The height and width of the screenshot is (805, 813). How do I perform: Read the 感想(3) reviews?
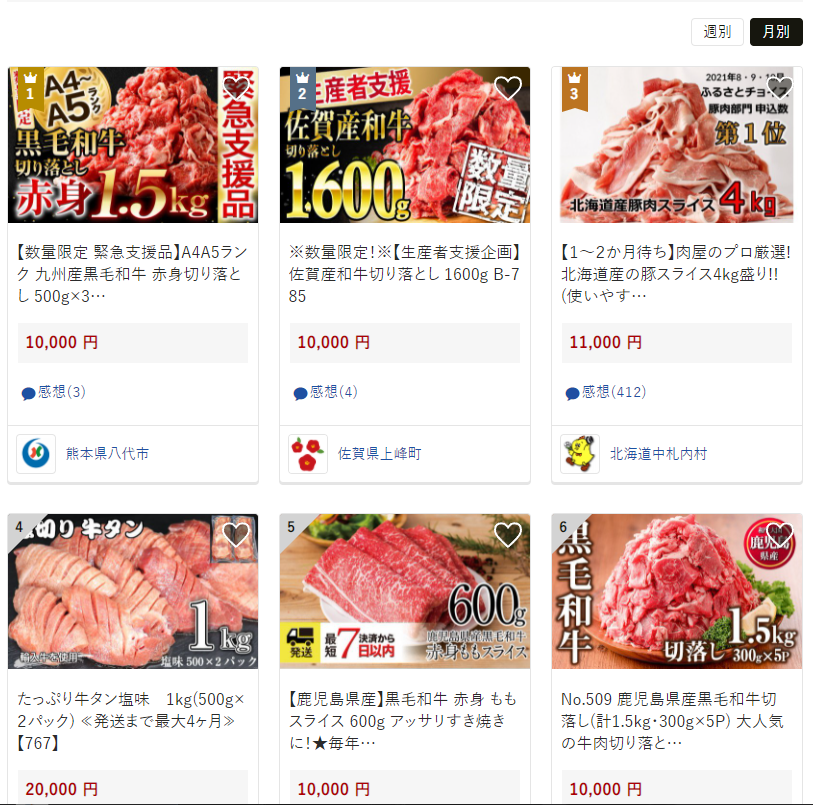click(54, 392)
